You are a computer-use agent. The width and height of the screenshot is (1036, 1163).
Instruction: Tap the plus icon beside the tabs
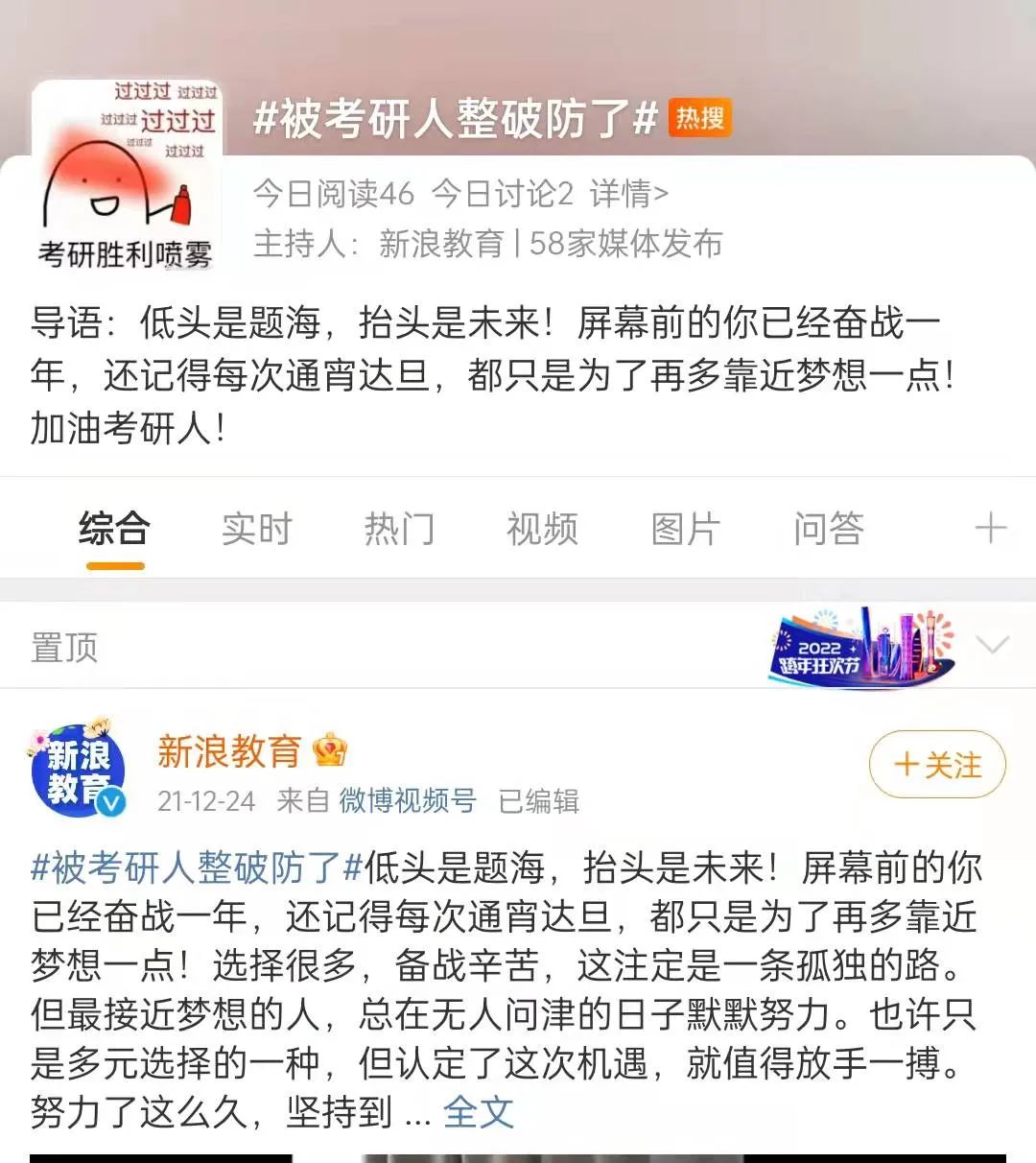(x=990, y=529)
